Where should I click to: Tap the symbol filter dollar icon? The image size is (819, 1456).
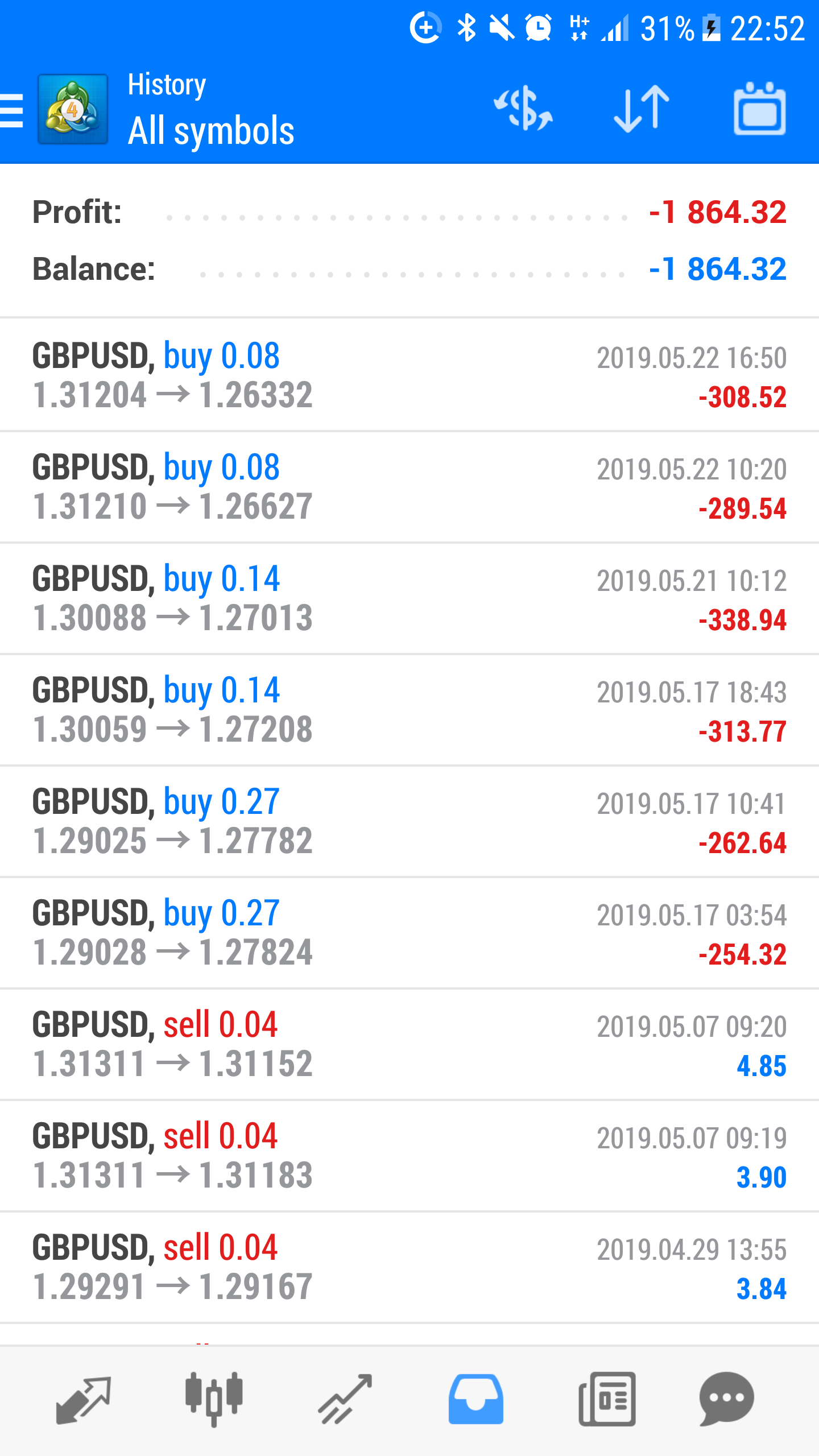[x=523, y=109]
